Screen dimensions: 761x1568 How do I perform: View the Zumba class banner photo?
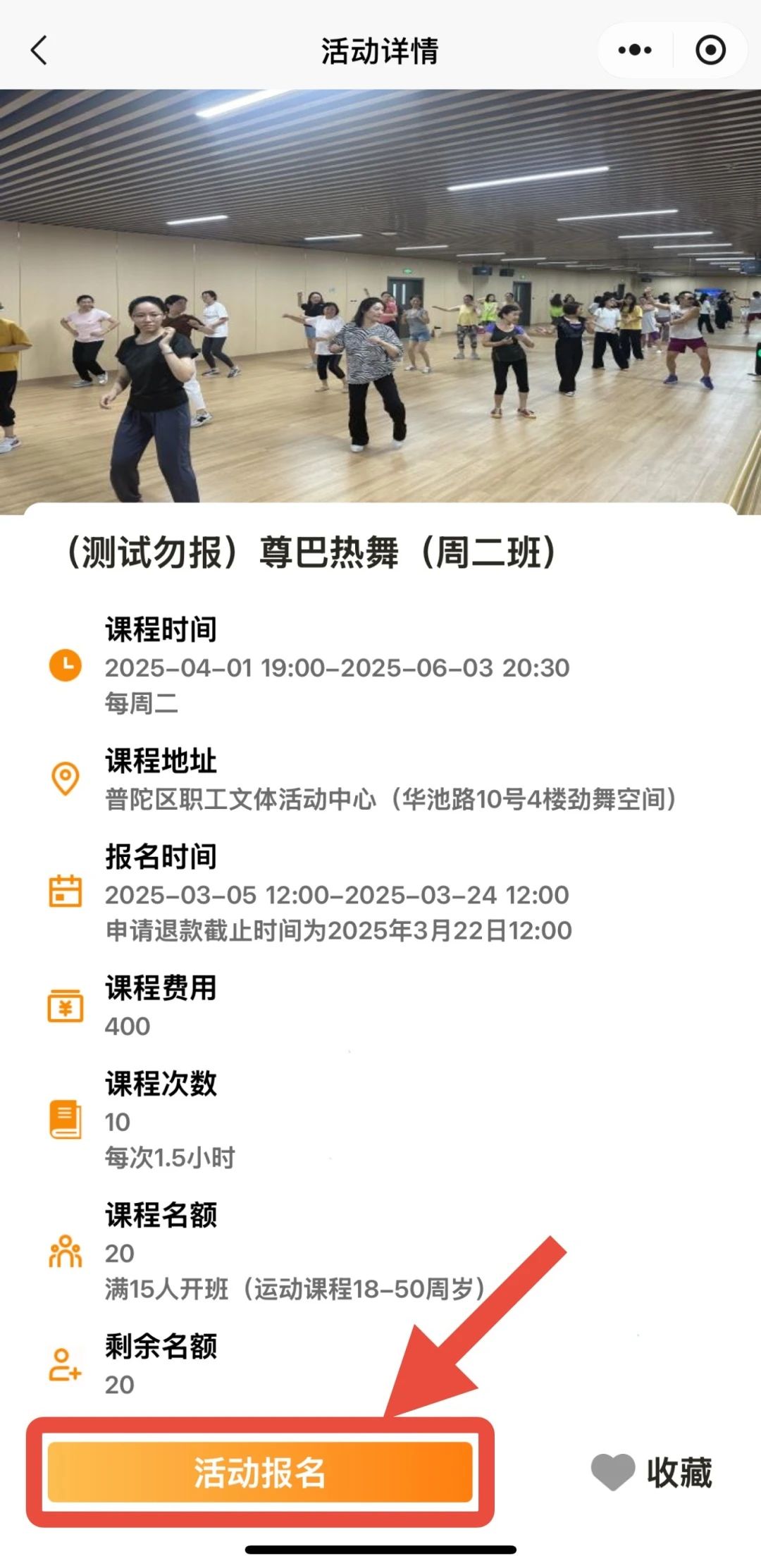[x=380, y=296]
